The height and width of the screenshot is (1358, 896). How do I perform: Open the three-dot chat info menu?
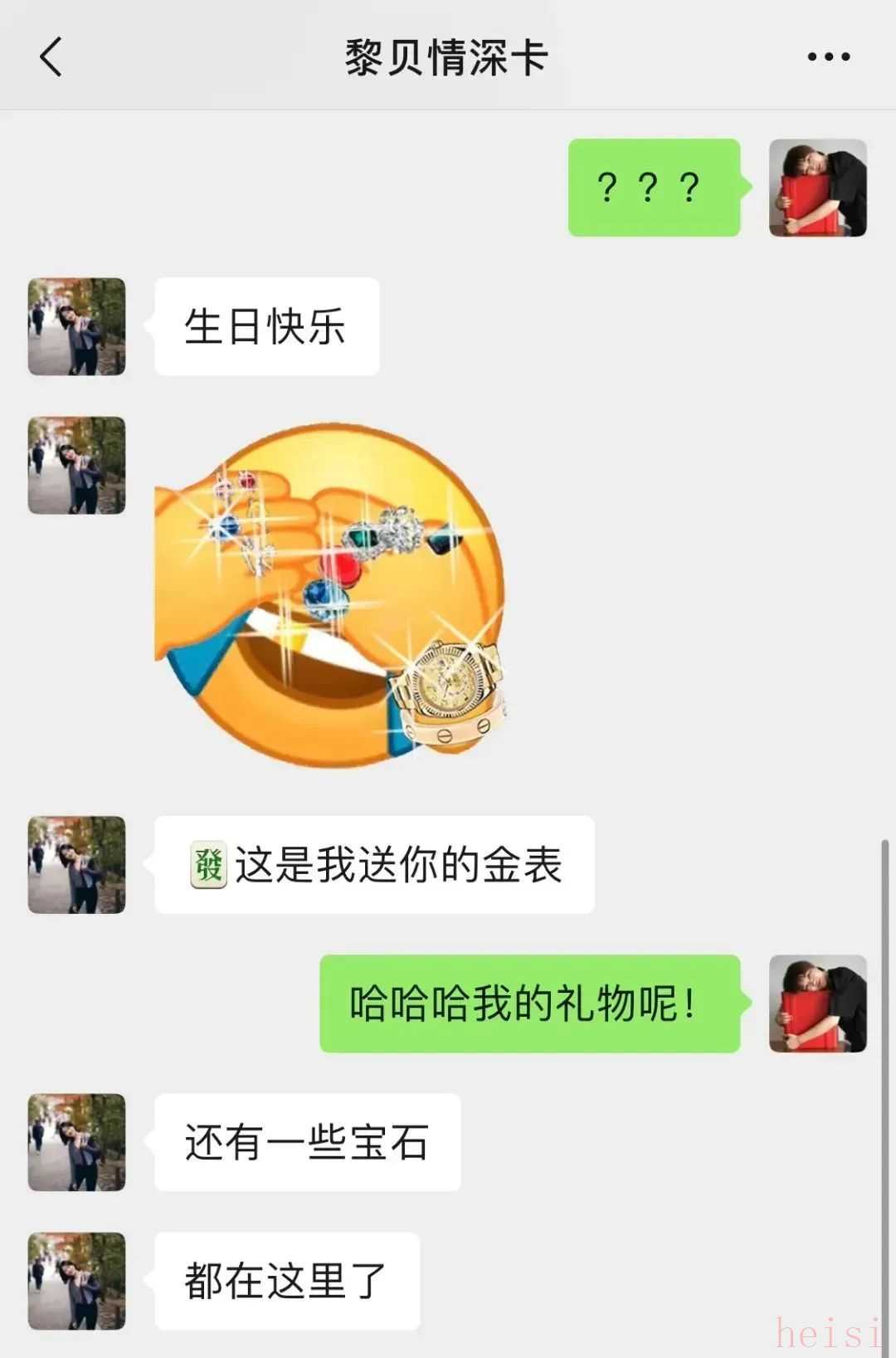tap(828, 57)
